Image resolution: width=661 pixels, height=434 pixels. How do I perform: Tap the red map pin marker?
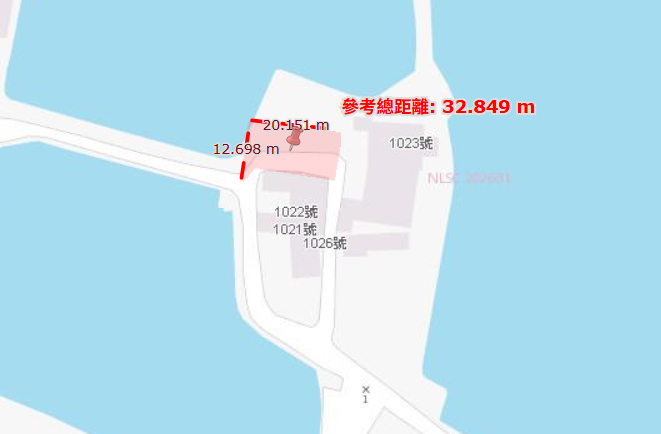coord(293,138)
